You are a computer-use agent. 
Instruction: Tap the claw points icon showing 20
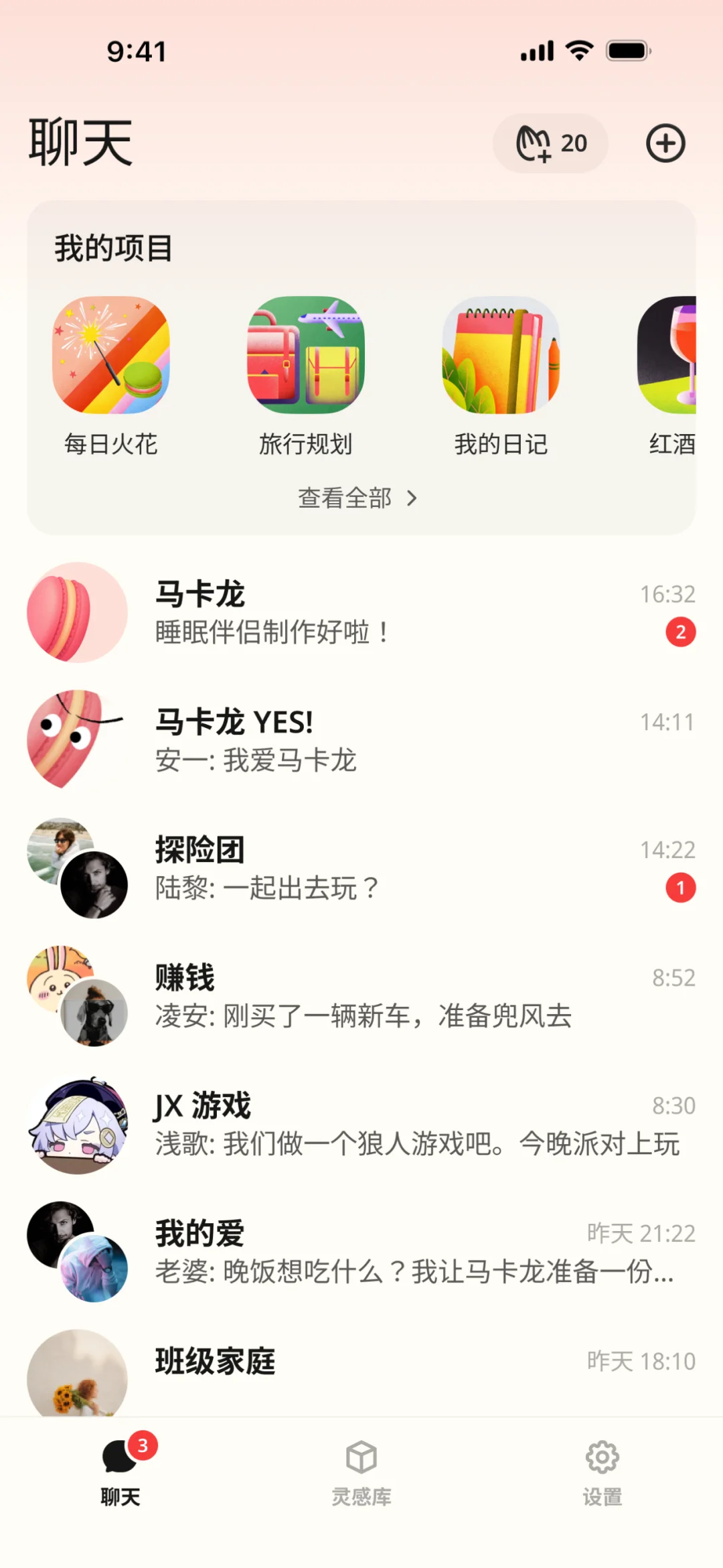tap(550, 143)
